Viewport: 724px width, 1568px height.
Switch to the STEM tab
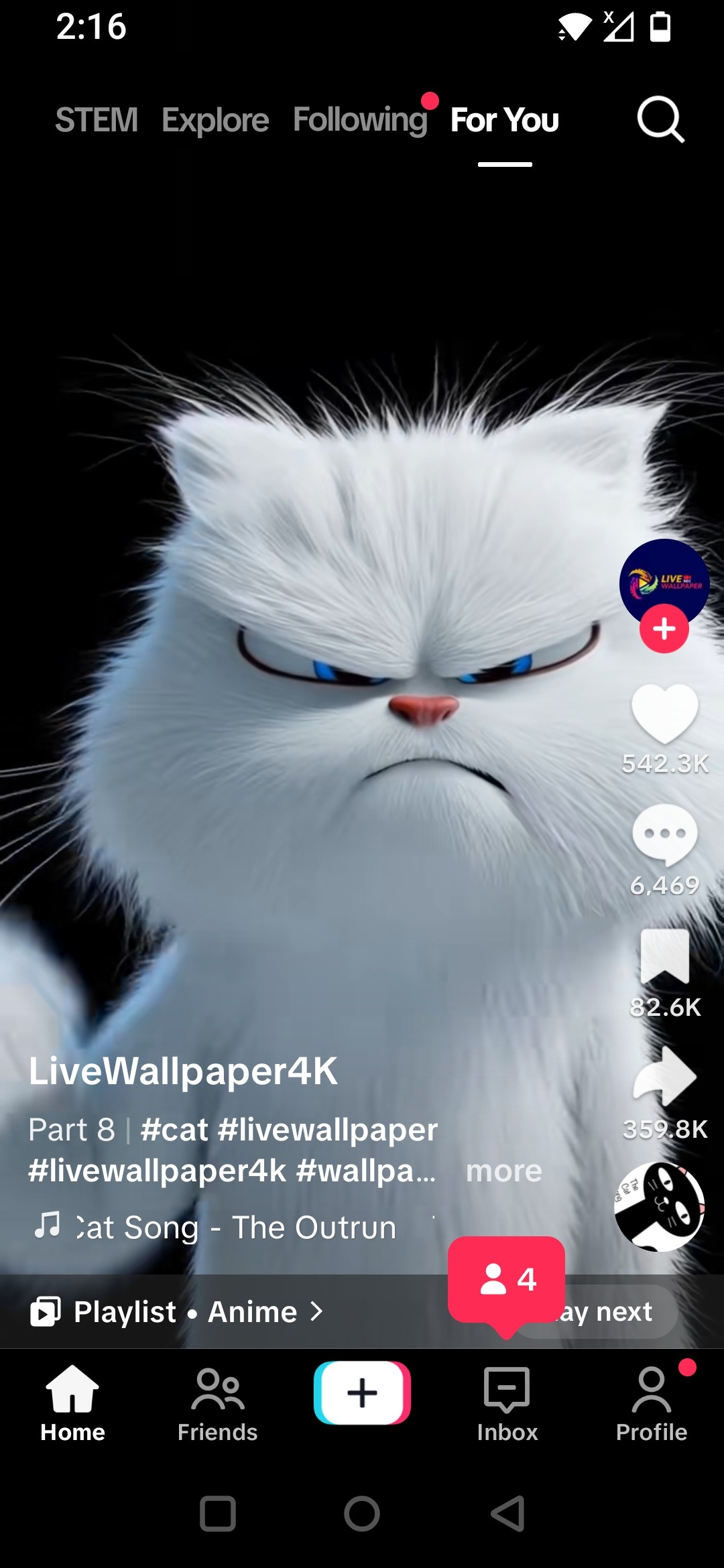[97, 120]
